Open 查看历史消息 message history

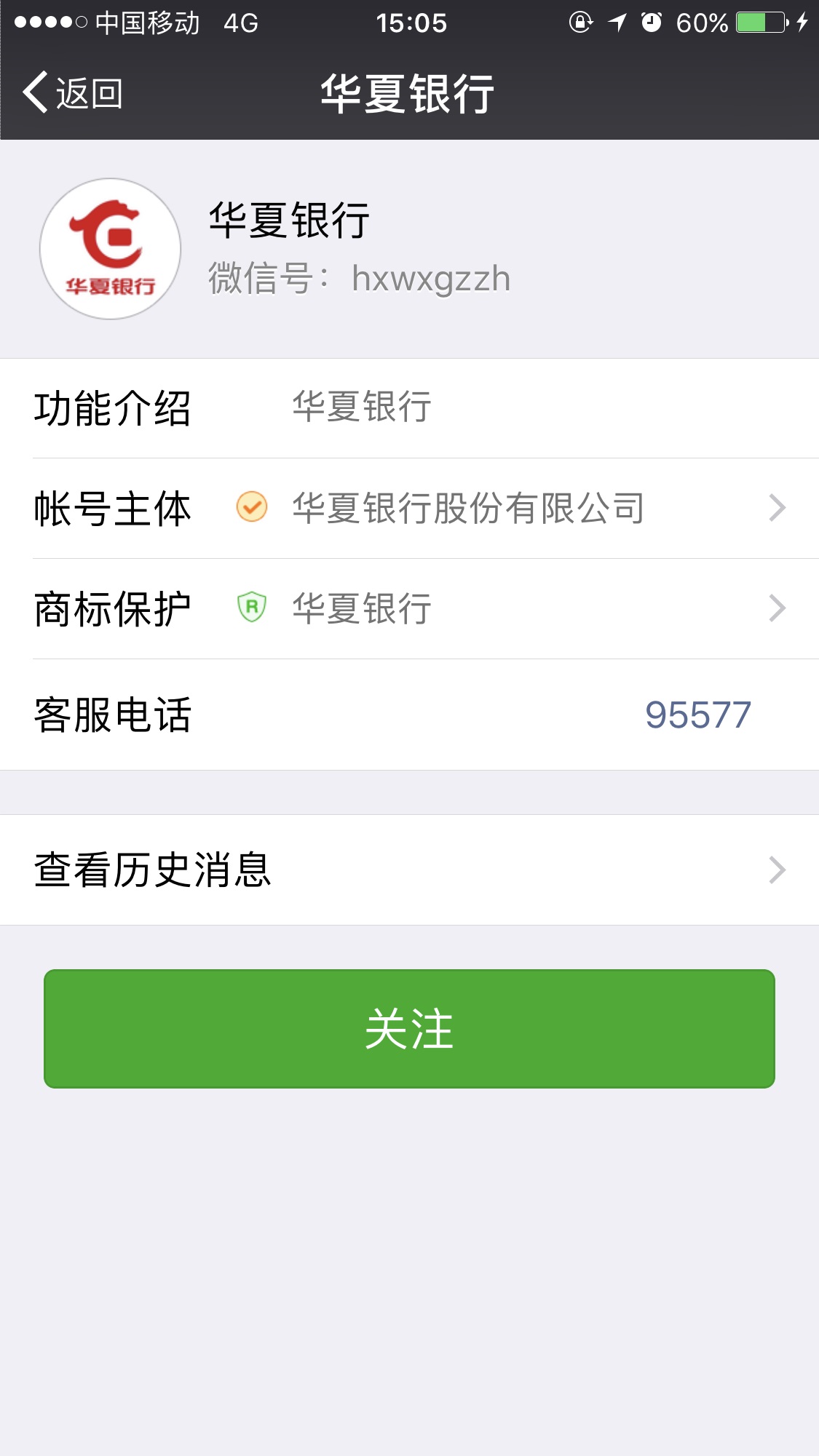409,870
